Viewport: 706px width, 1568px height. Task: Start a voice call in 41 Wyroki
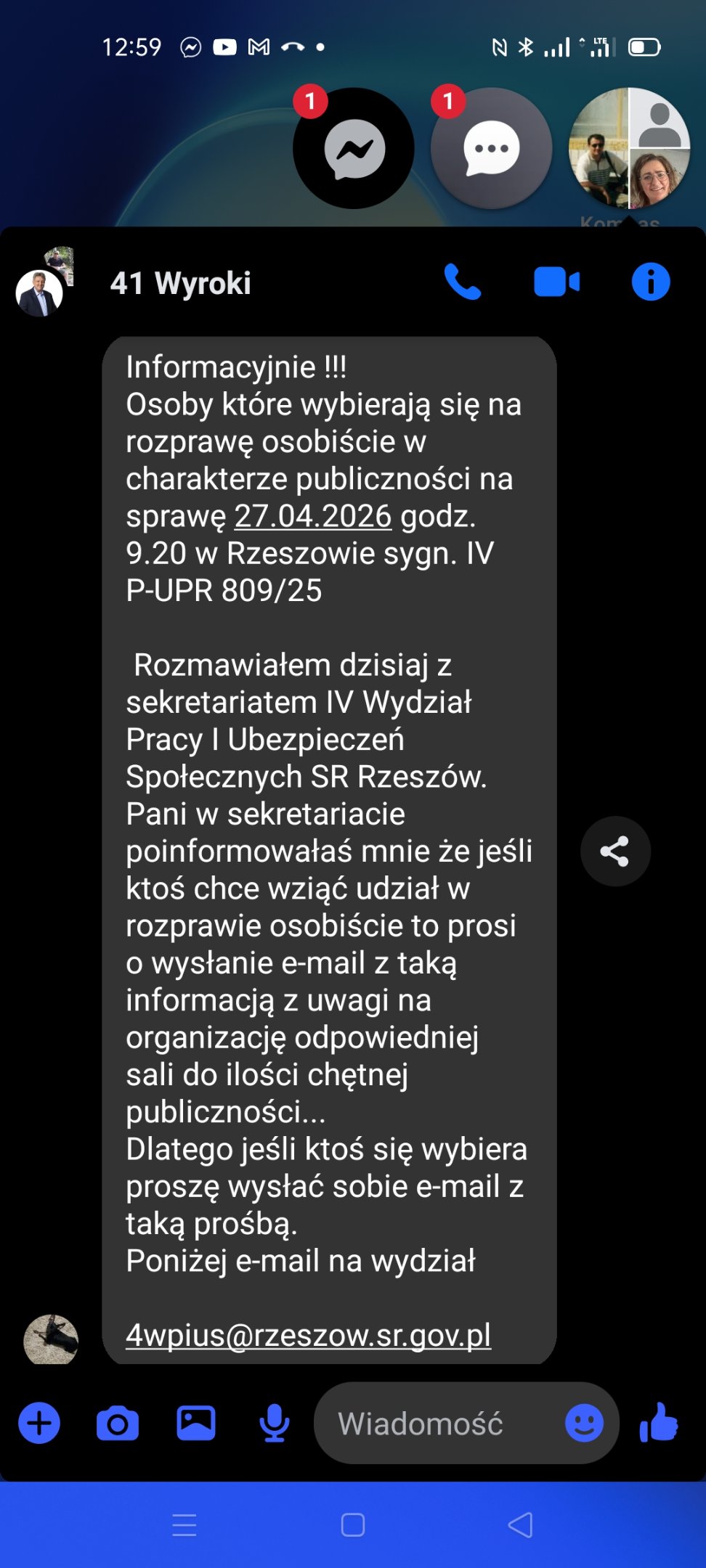coord(462,282)
